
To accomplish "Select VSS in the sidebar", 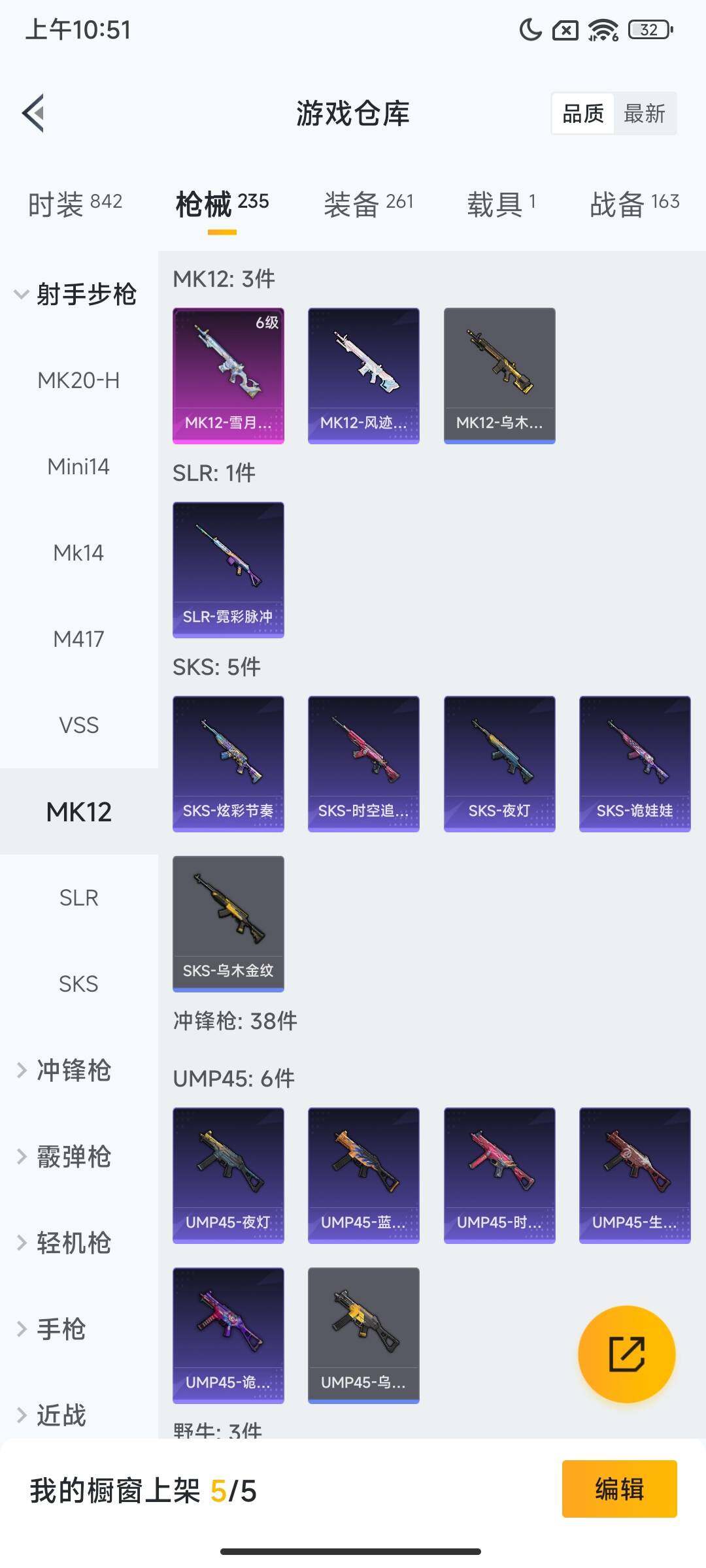I will pos(78,725).
